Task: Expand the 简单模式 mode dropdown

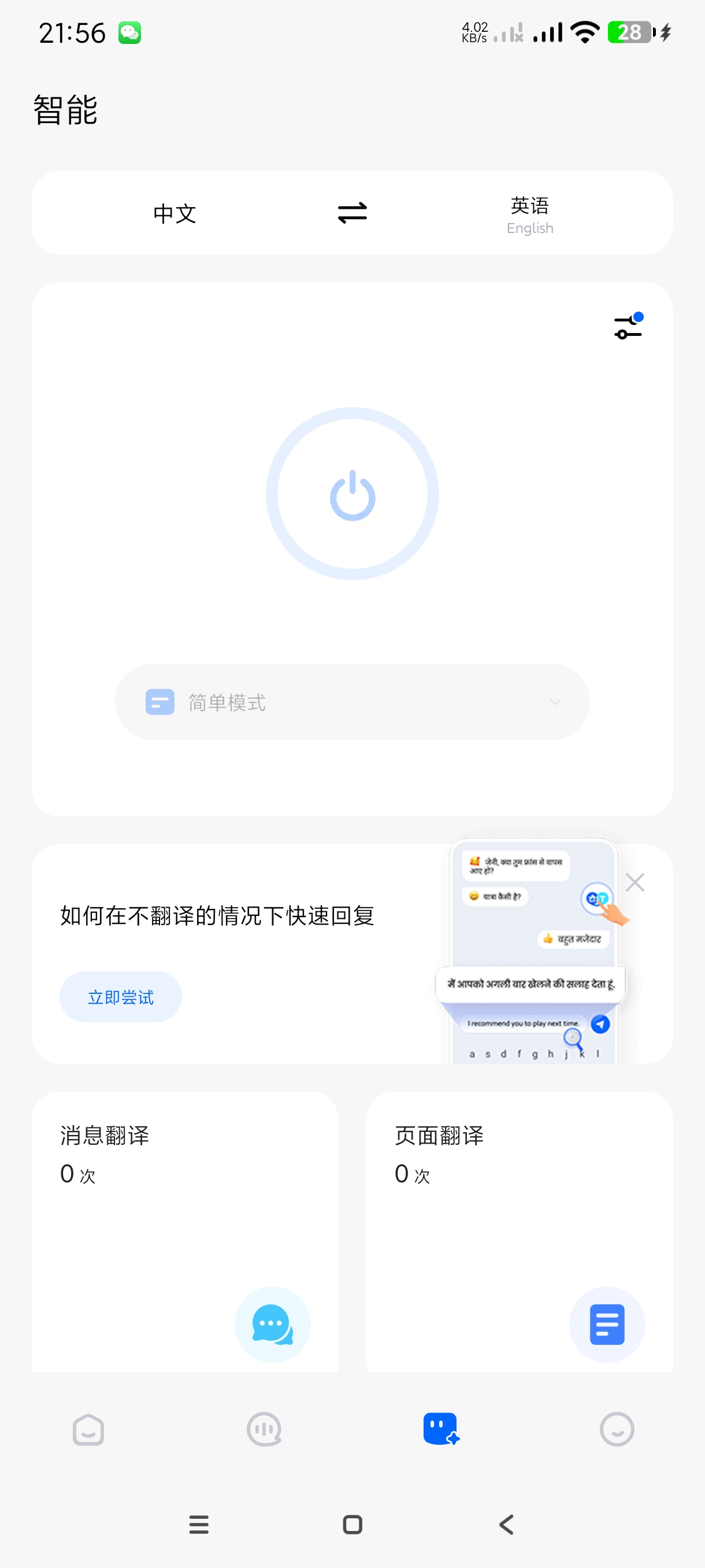Action: click(x=352, y=702)
